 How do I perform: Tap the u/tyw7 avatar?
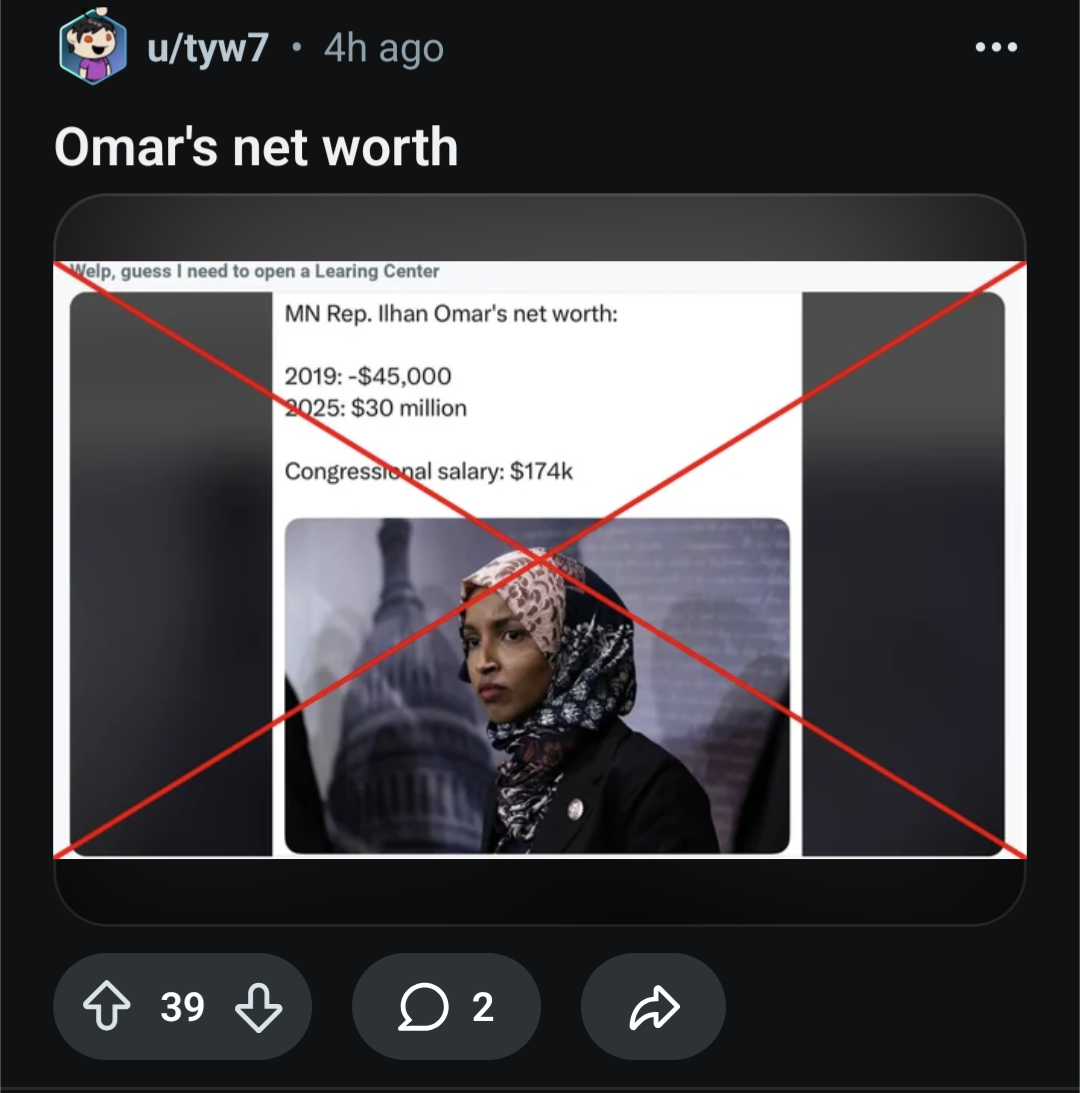tap(93, 48)
